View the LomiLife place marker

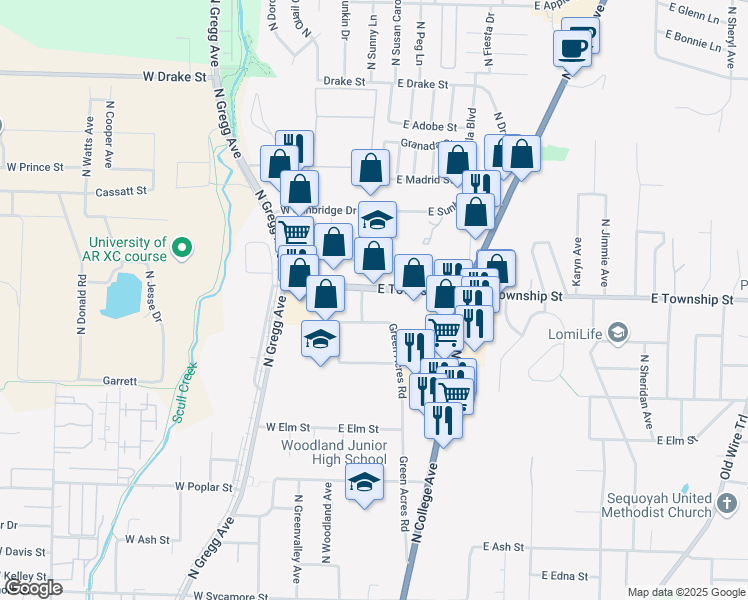tap(619, 332)
